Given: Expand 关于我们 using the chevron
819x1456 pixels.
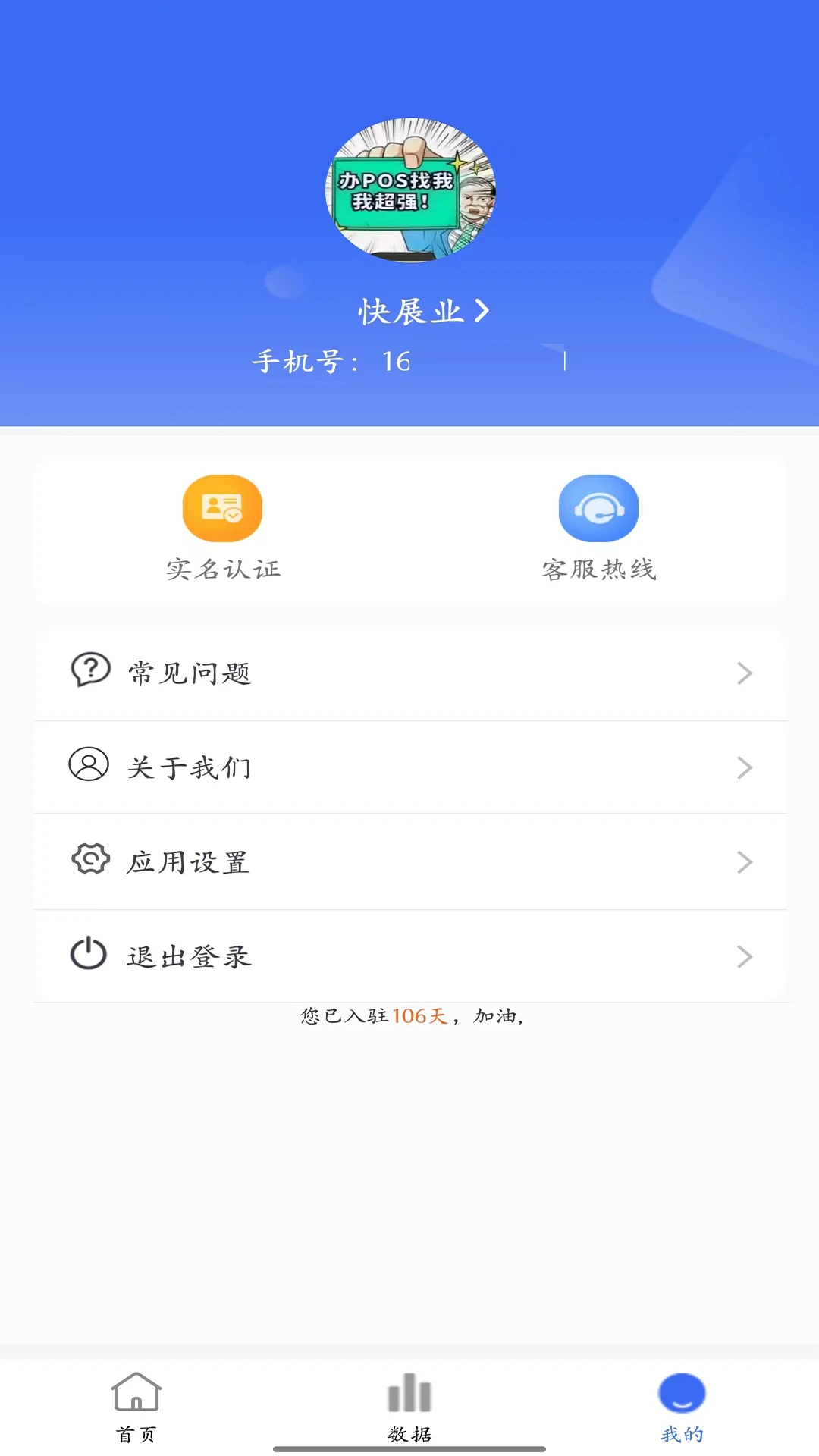Looking at the screenshot, I should point(745,767).
